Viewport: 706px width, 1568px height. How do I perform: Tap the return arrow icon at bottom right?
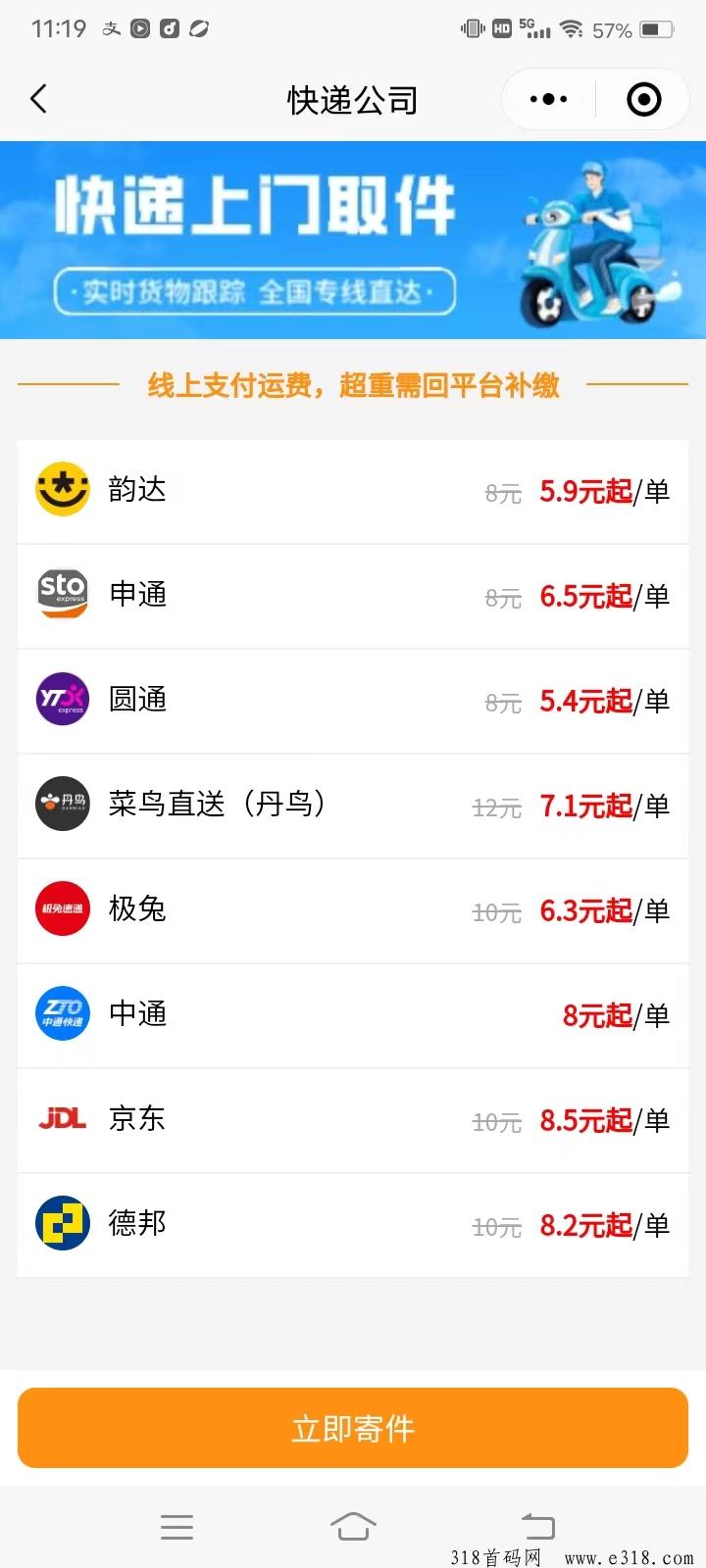tap(534, 1526)
